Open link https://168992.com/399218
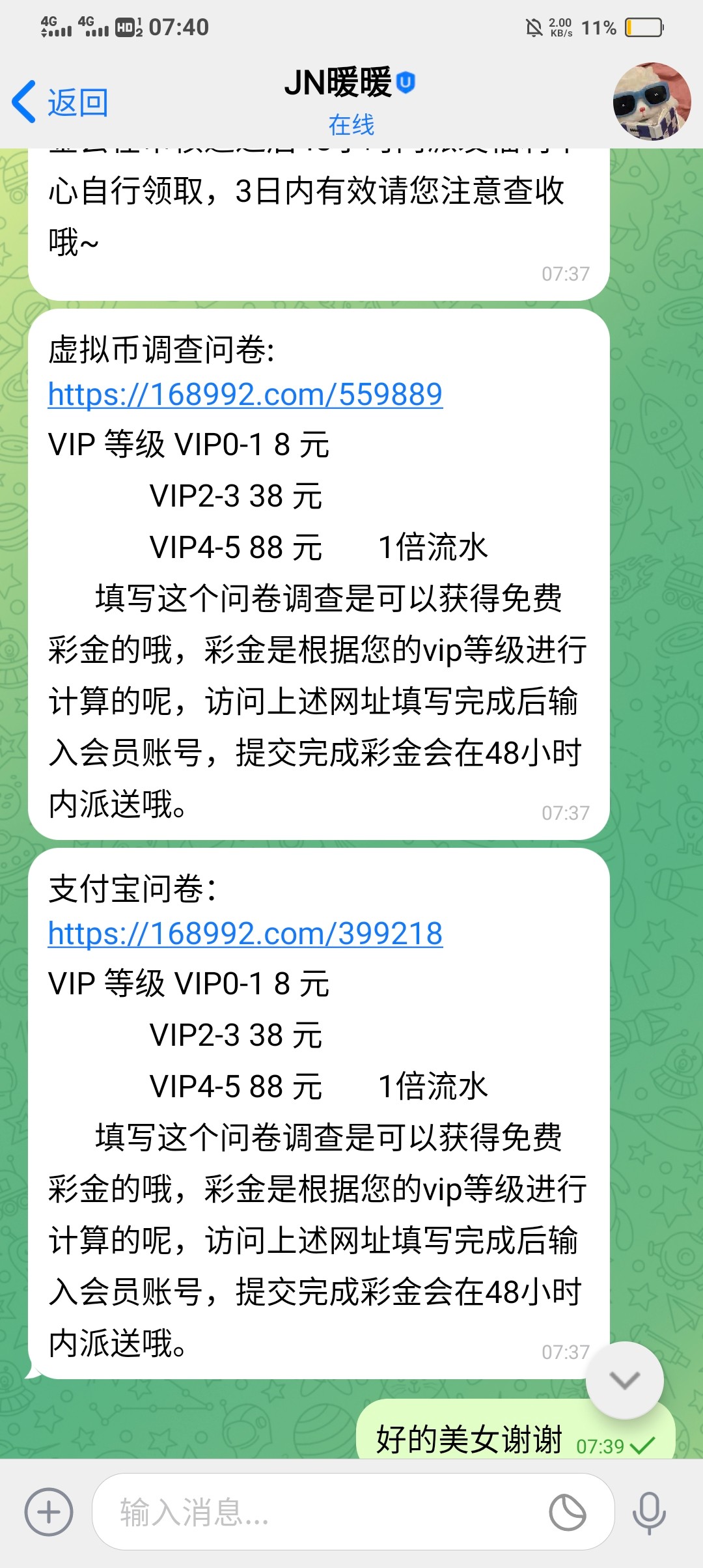This screenshot has height=1568, width=703. [x=245, y=934]
